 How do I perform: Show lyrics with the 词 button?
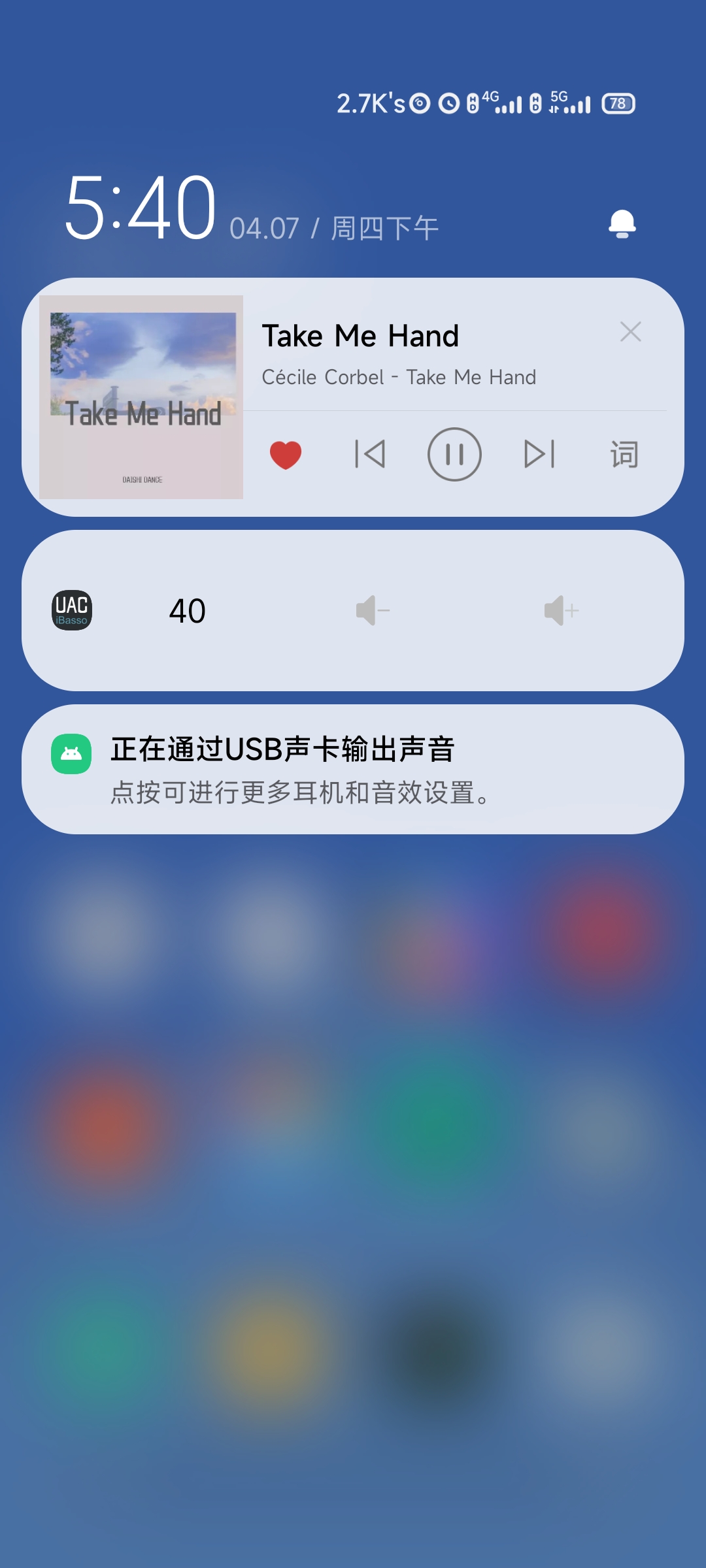tap(624, 454)
